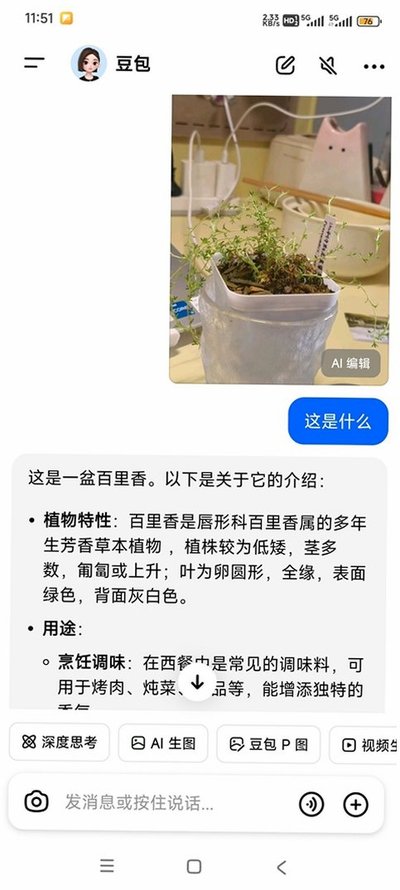Jump to latest with down arrow
Screen dimensions: 400x890
197,683
